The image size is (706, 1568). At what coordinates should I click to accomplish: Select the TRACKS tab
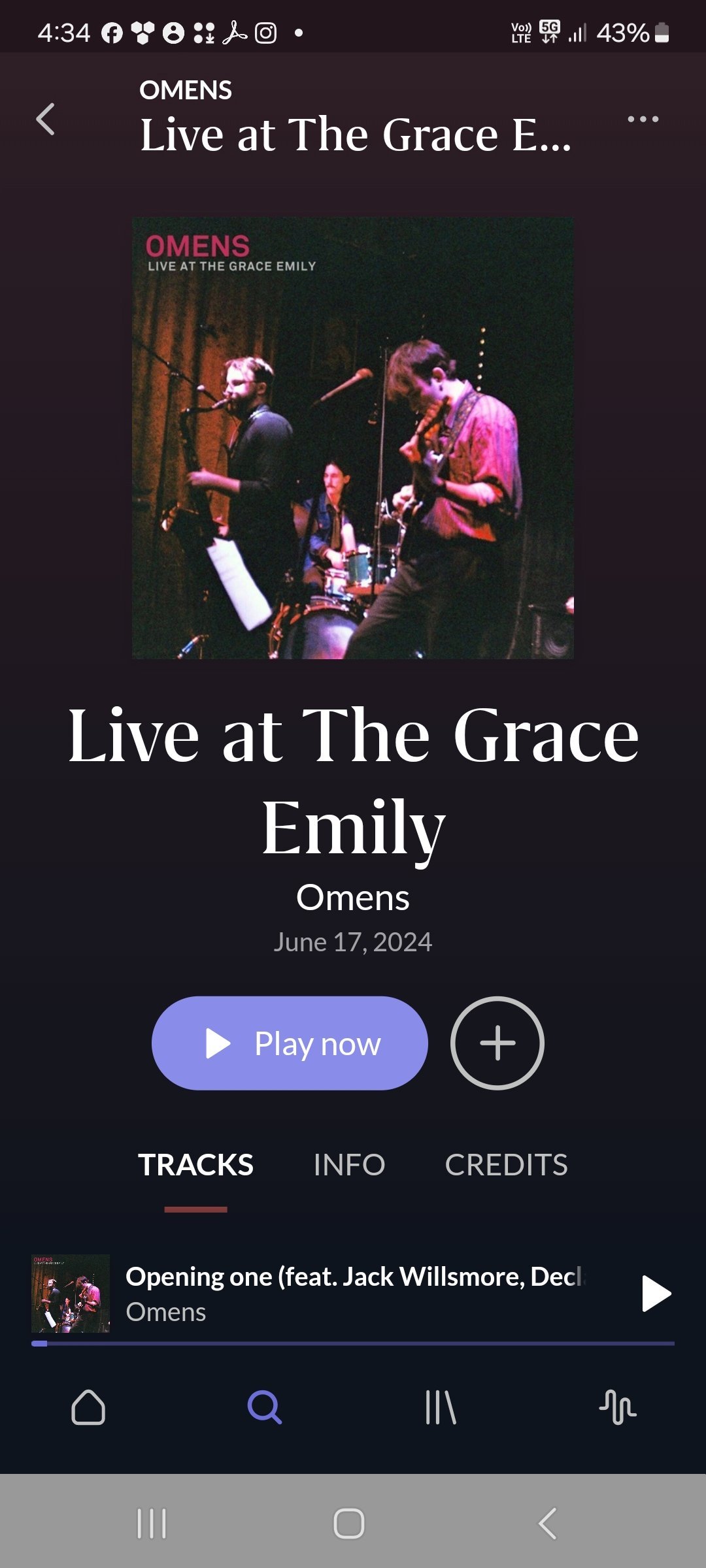(x=195, y=1164)
